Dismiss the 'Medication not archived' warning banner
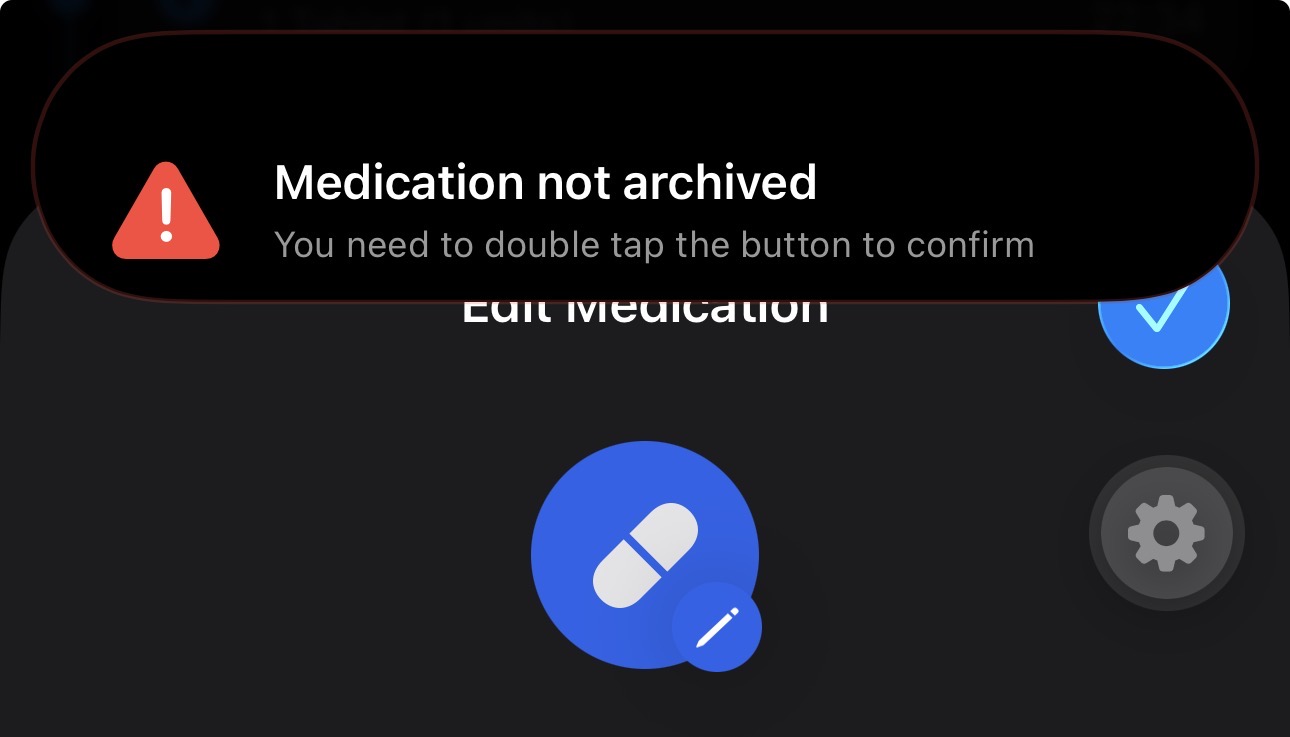 click(x=644, y=165)
